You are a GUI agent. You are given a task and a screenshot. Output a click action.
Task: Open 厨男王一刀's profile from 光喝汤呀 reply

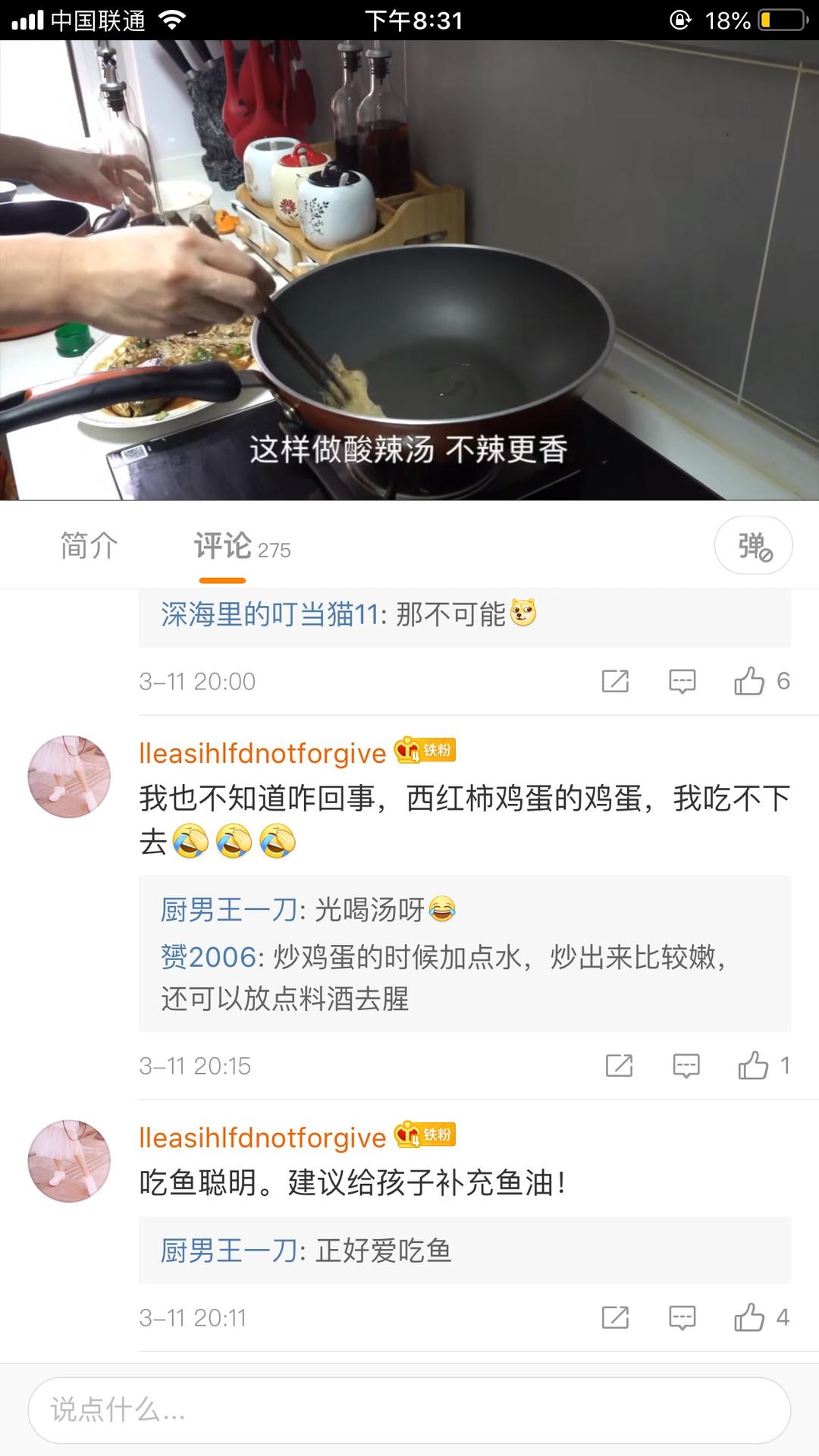[x=228, y=909]
